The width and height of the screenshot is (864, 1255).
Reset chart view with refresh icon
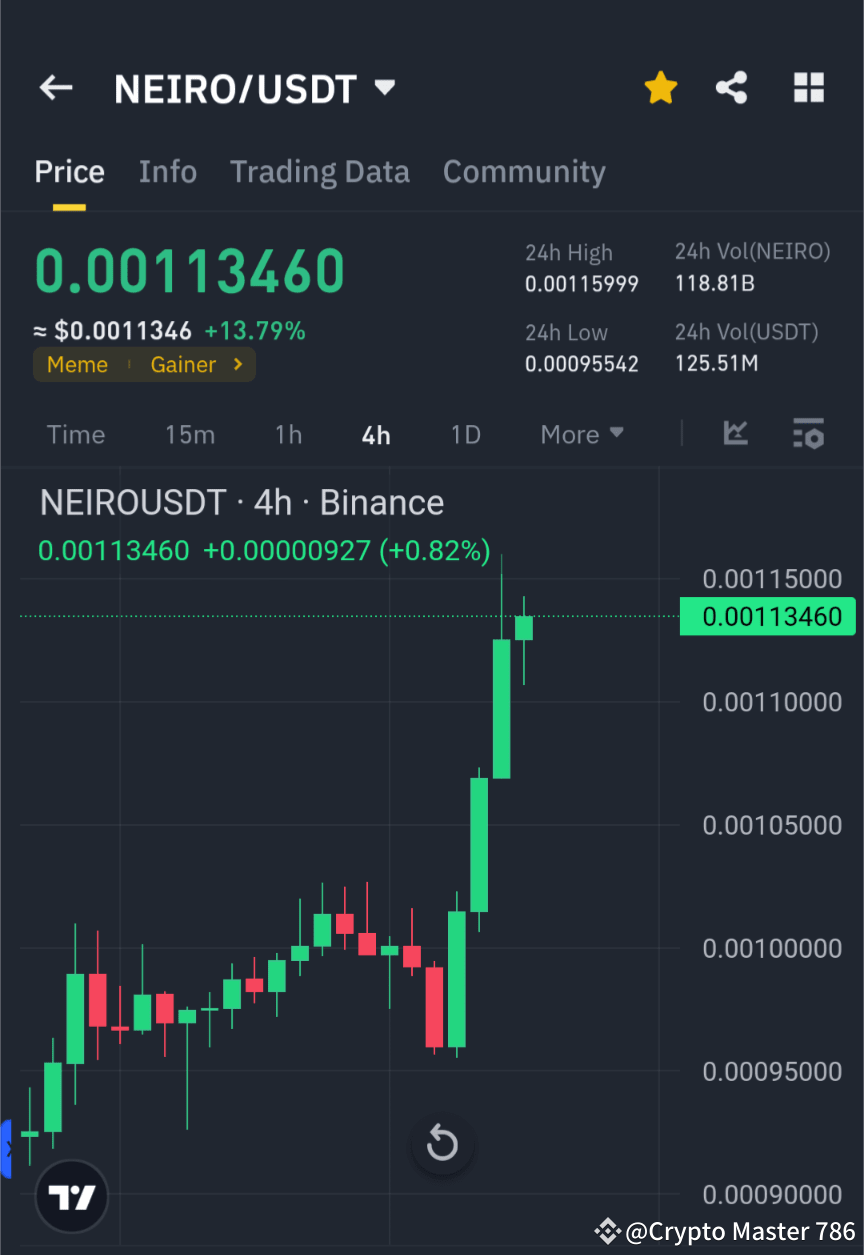[442, 1144]
